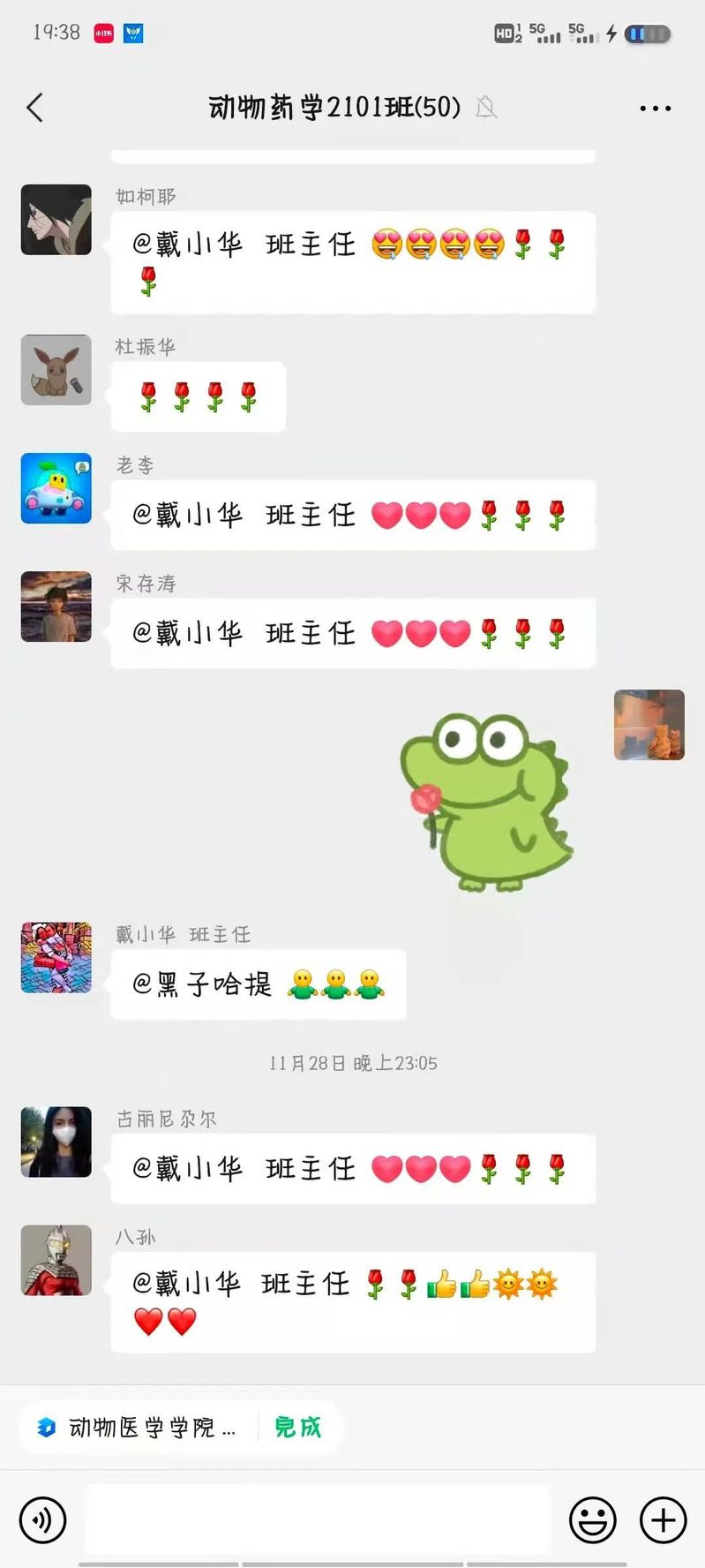Open the emoji picker
Image resolution: width=705 pixels, height=1568 pixels.
[592, 1520]
